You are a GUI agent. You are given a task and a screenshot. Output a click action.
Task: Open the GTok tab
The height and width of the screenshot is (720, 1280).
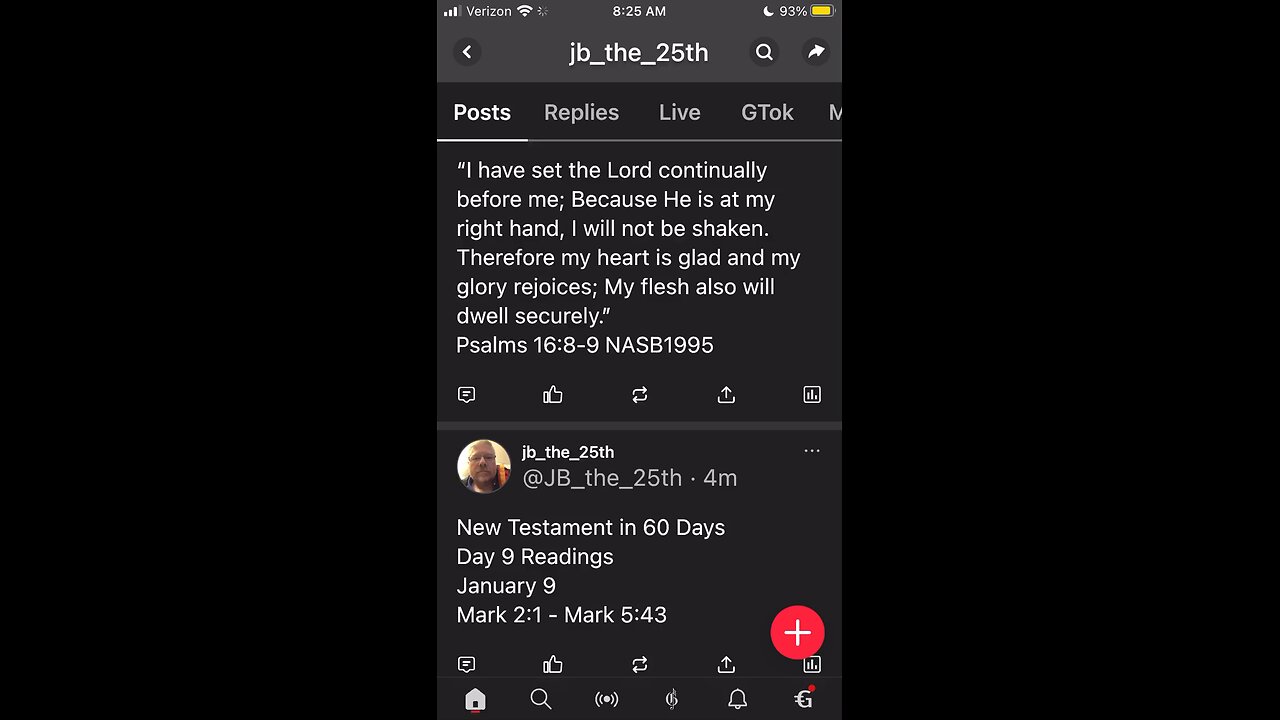pos(767,112)
